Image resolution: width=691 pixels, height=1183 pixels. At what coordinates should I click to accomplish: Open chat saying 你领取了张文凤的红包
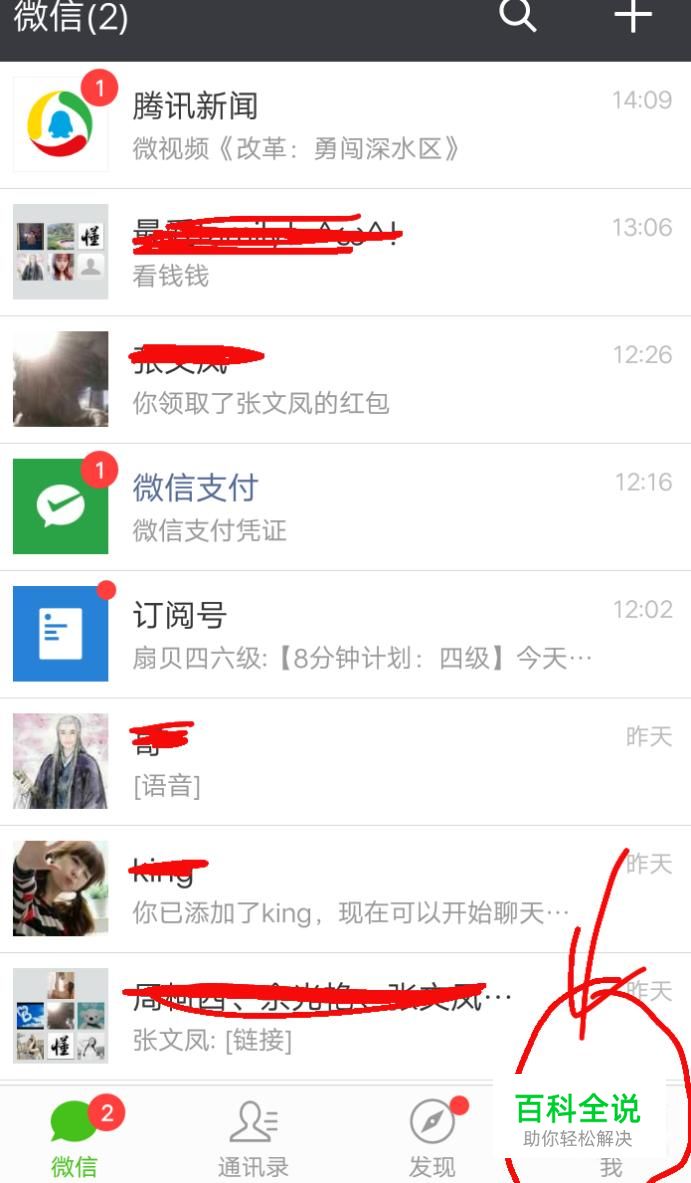point(345,379)
